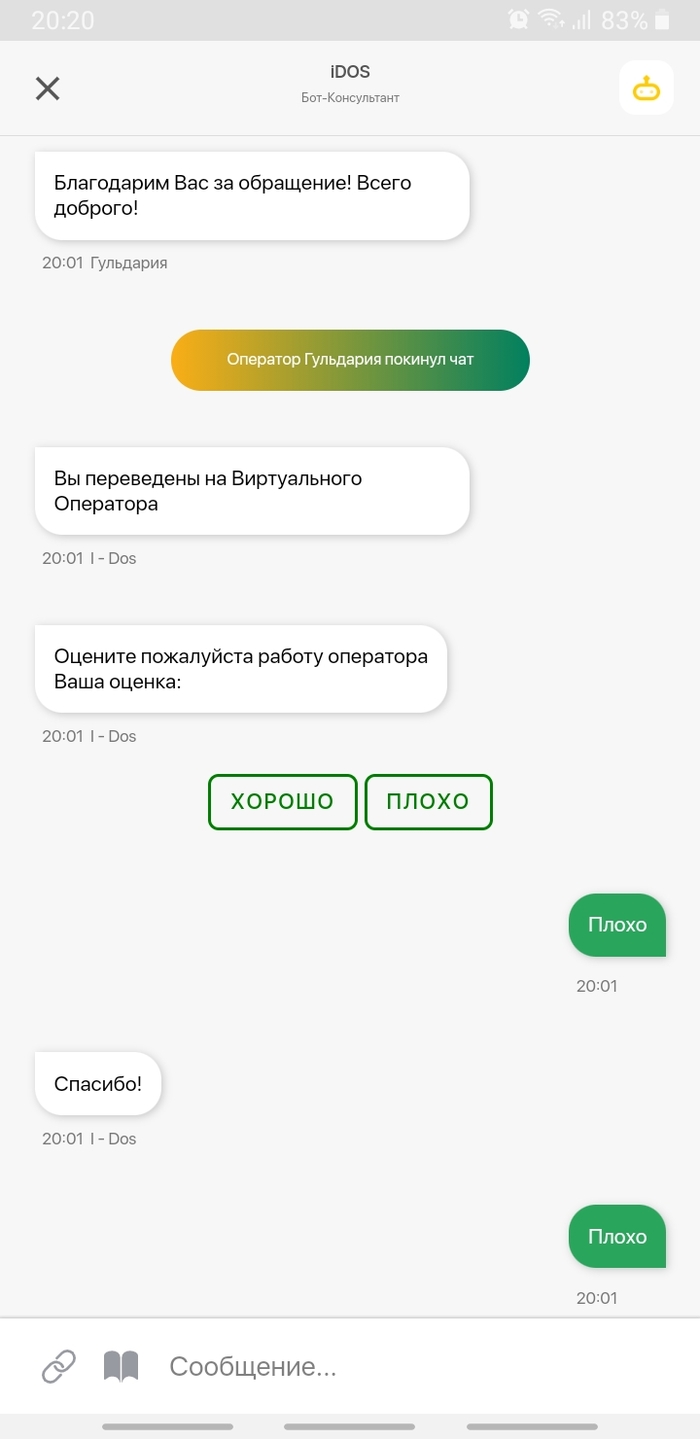Attach a file with the link icon
The width and height of the screenshot is (700, 1439).
[x=59, y=1366]
